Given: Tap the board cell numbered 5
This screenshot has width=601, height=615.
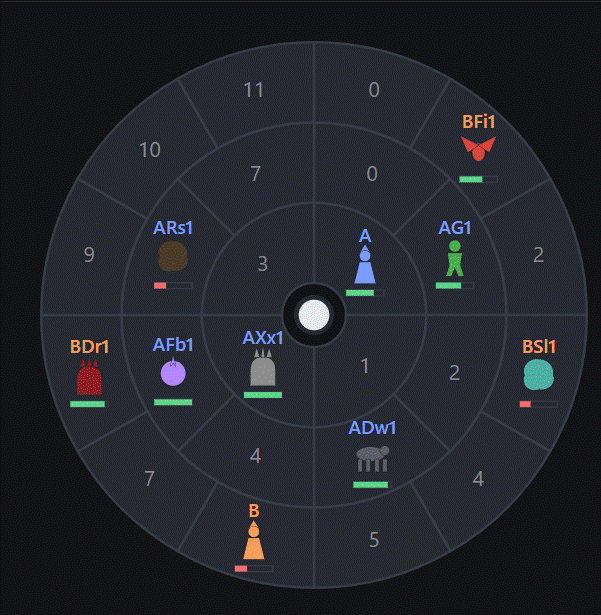Looking at the screenshot, I should pos(374,540).
